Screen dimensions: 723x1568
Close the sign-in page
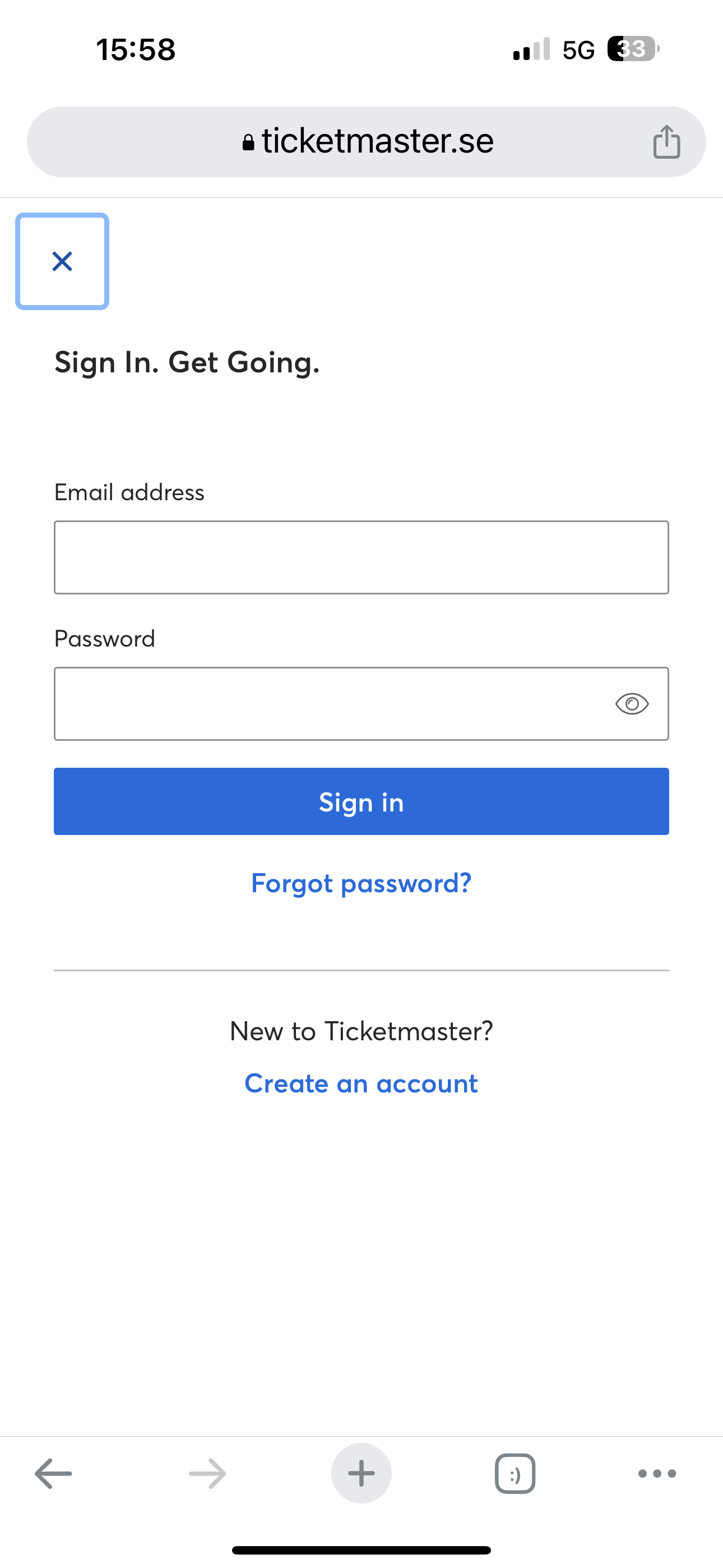pyautogui.click(x=62, y=261)
